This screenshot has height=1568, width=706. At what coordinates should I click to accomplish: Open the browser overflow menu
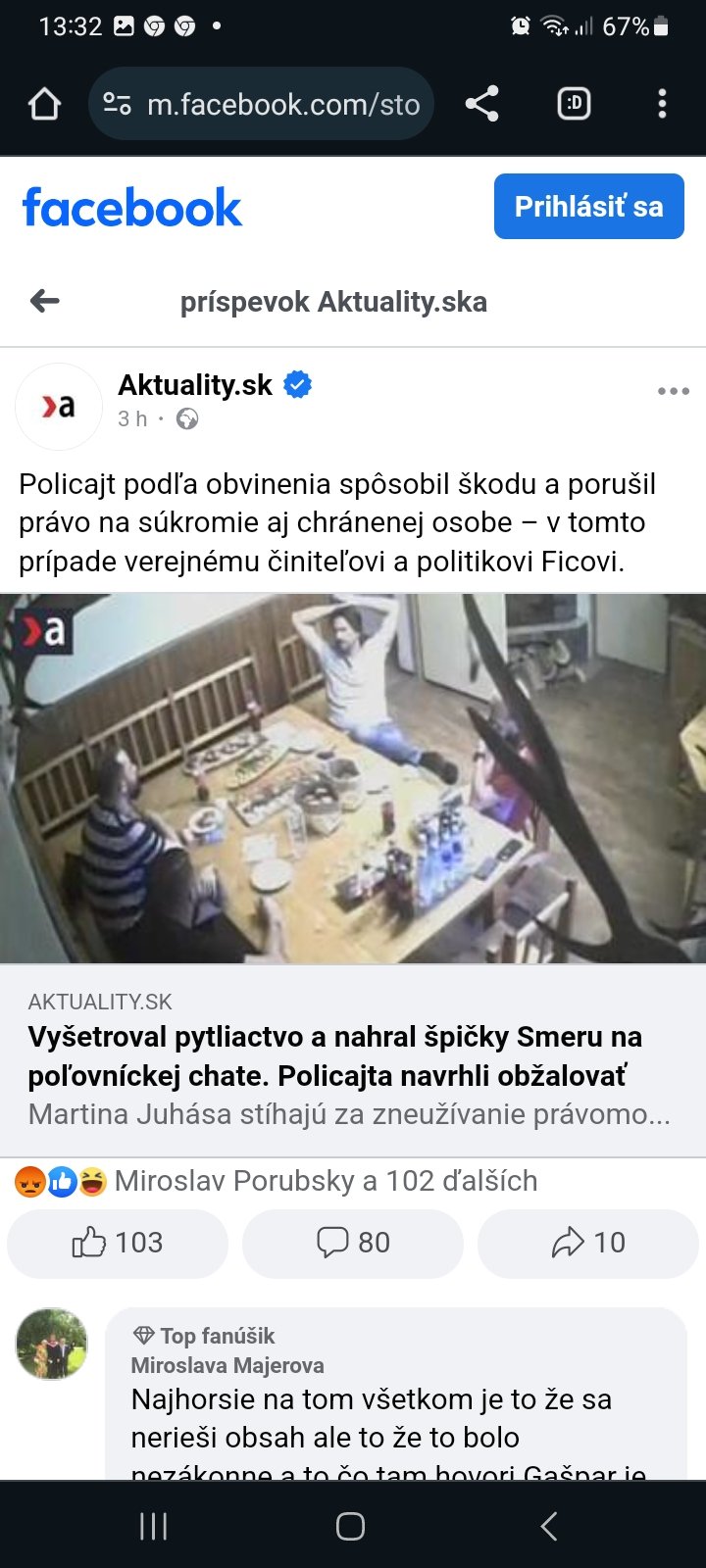662,104
